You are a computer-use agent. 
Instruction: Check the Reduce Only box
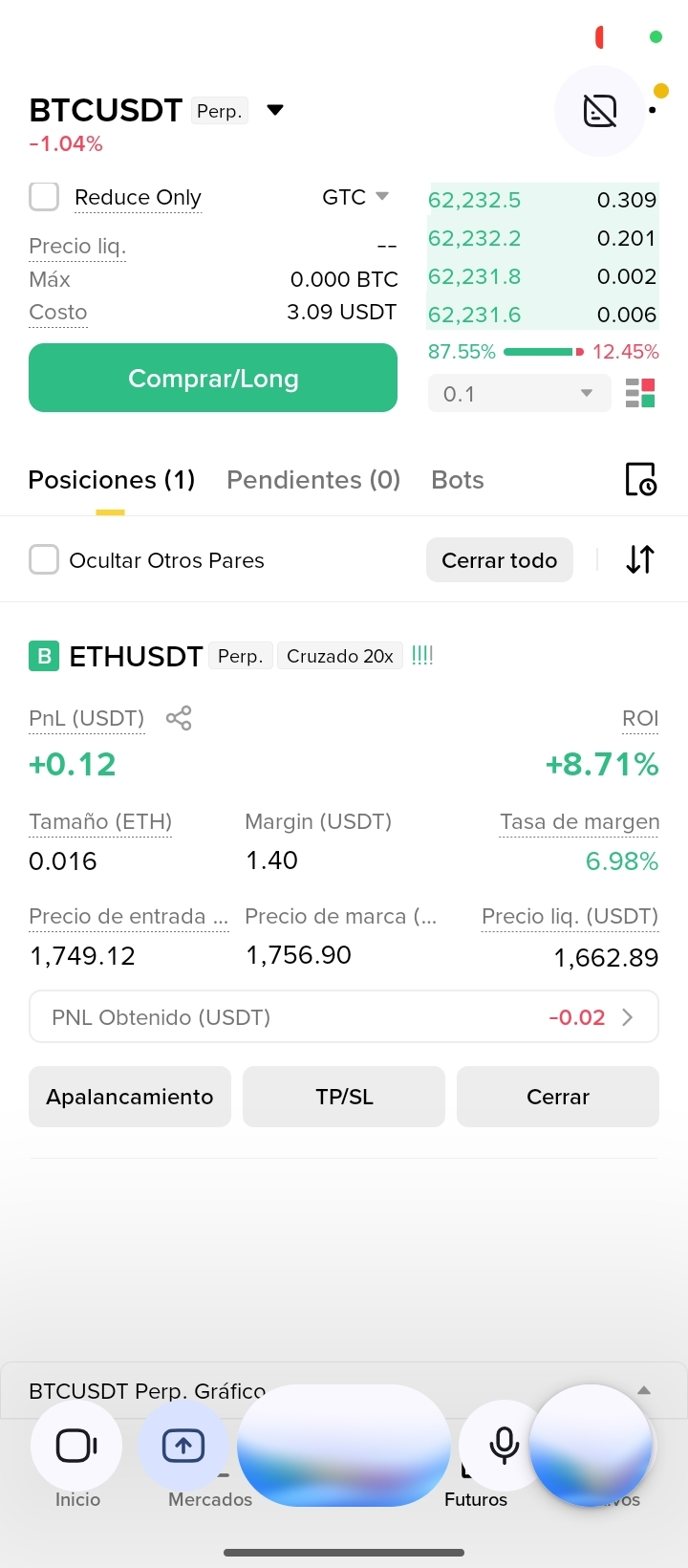[x=44, y=197]
